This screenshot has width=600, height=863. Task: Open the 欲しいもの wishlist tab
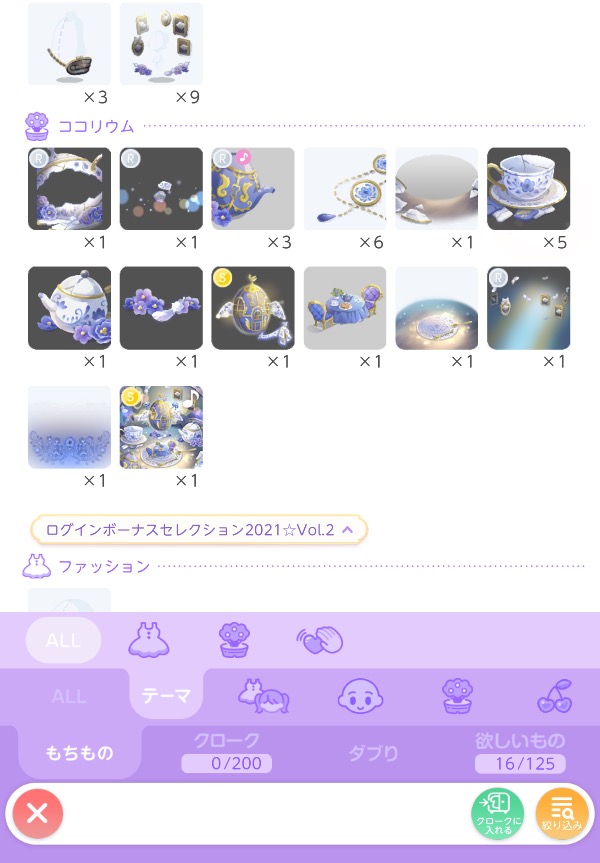point(520,752)
